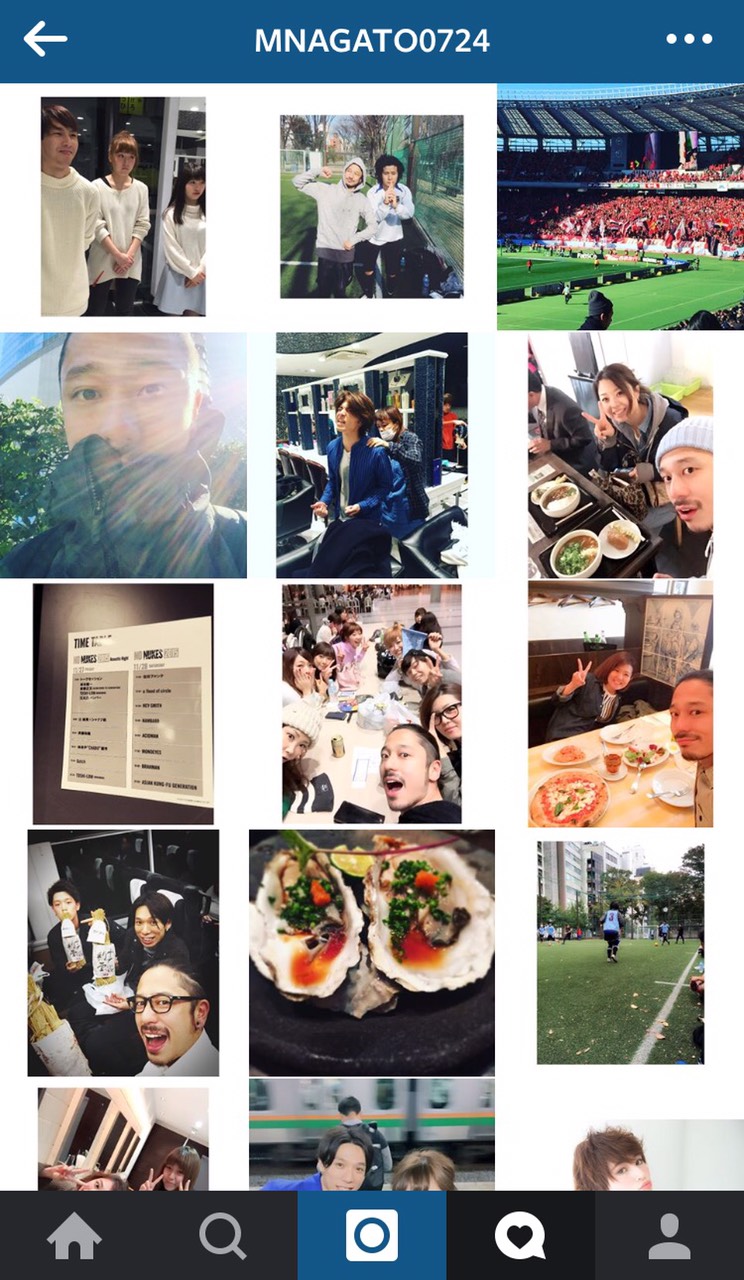Open the photo with bottles and glasses guy
The height and width of the screenshot is (1280, 744).
tap(123, 952)
